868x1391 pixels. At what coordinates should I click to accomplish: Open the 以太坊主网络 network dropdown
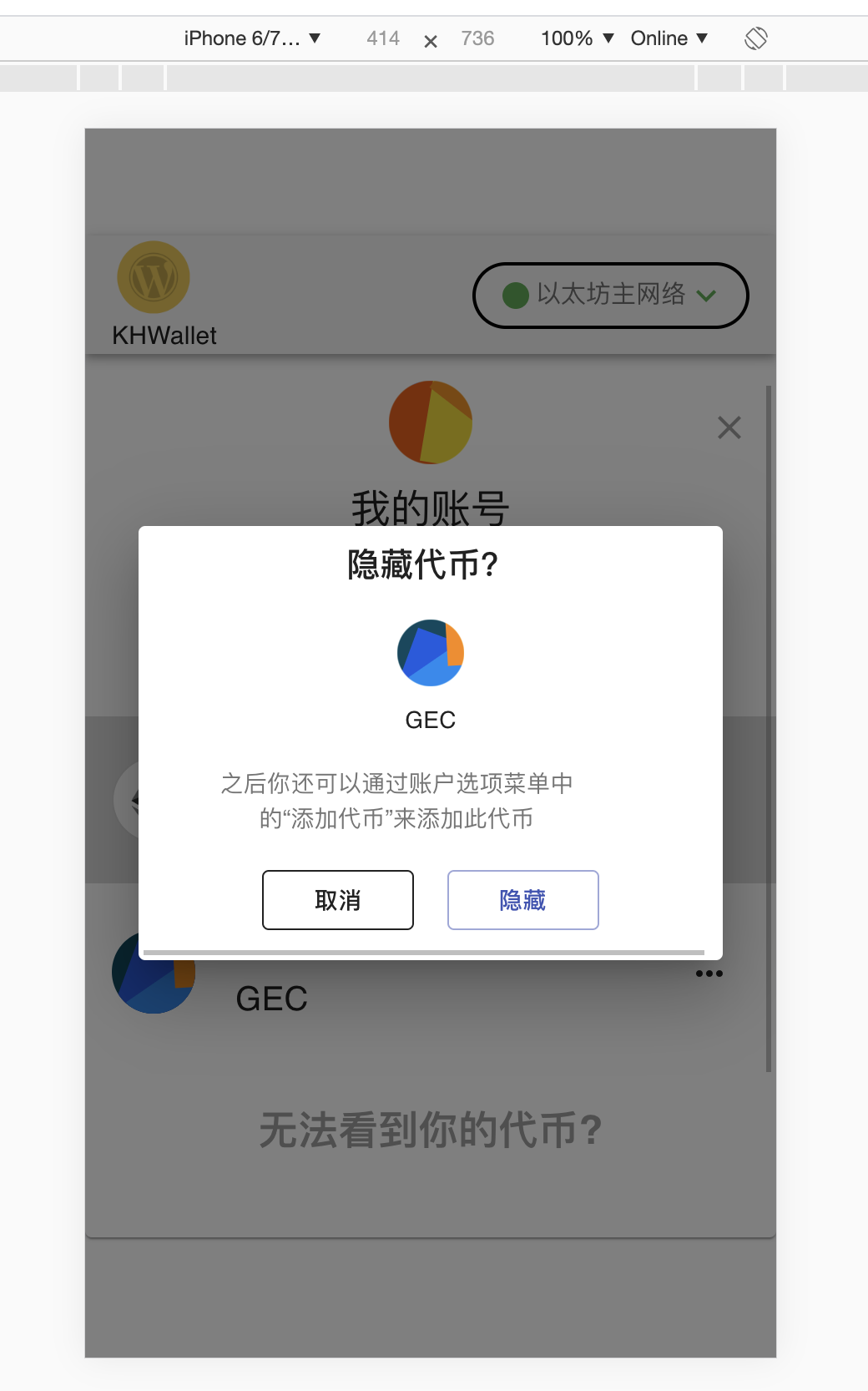610,296
